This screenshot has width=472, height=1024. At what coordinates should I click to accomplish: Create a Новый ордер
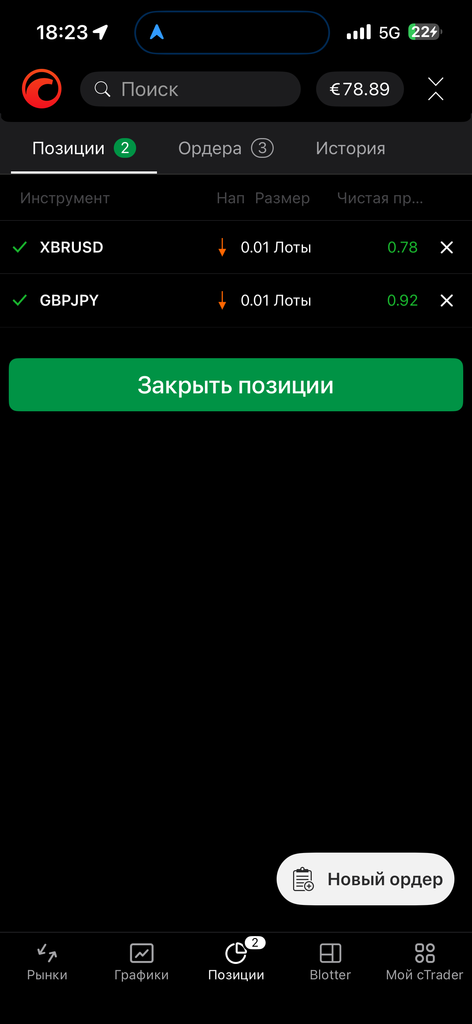point(366,879)
